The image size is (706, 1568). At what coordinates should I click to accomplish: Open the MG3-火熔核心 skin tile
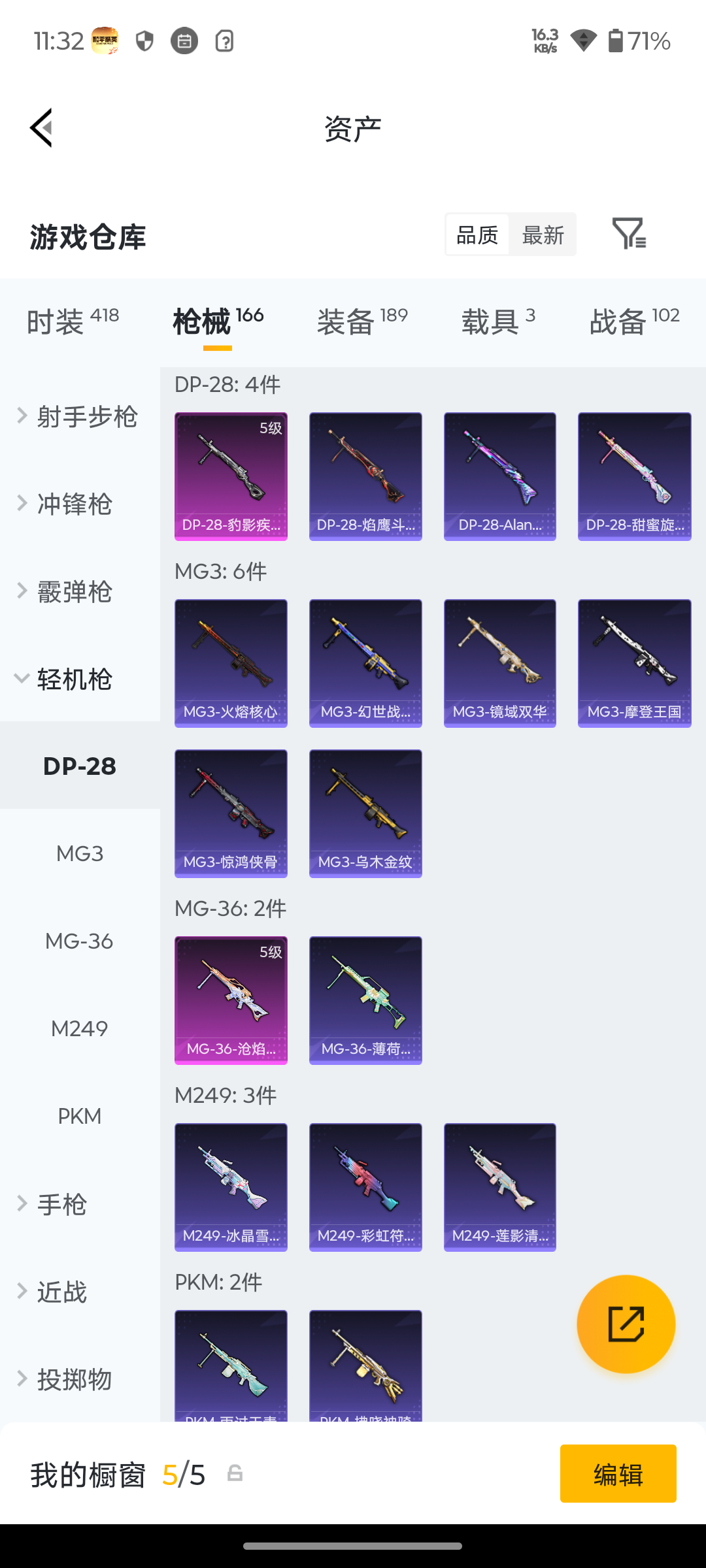pos(231,663)
